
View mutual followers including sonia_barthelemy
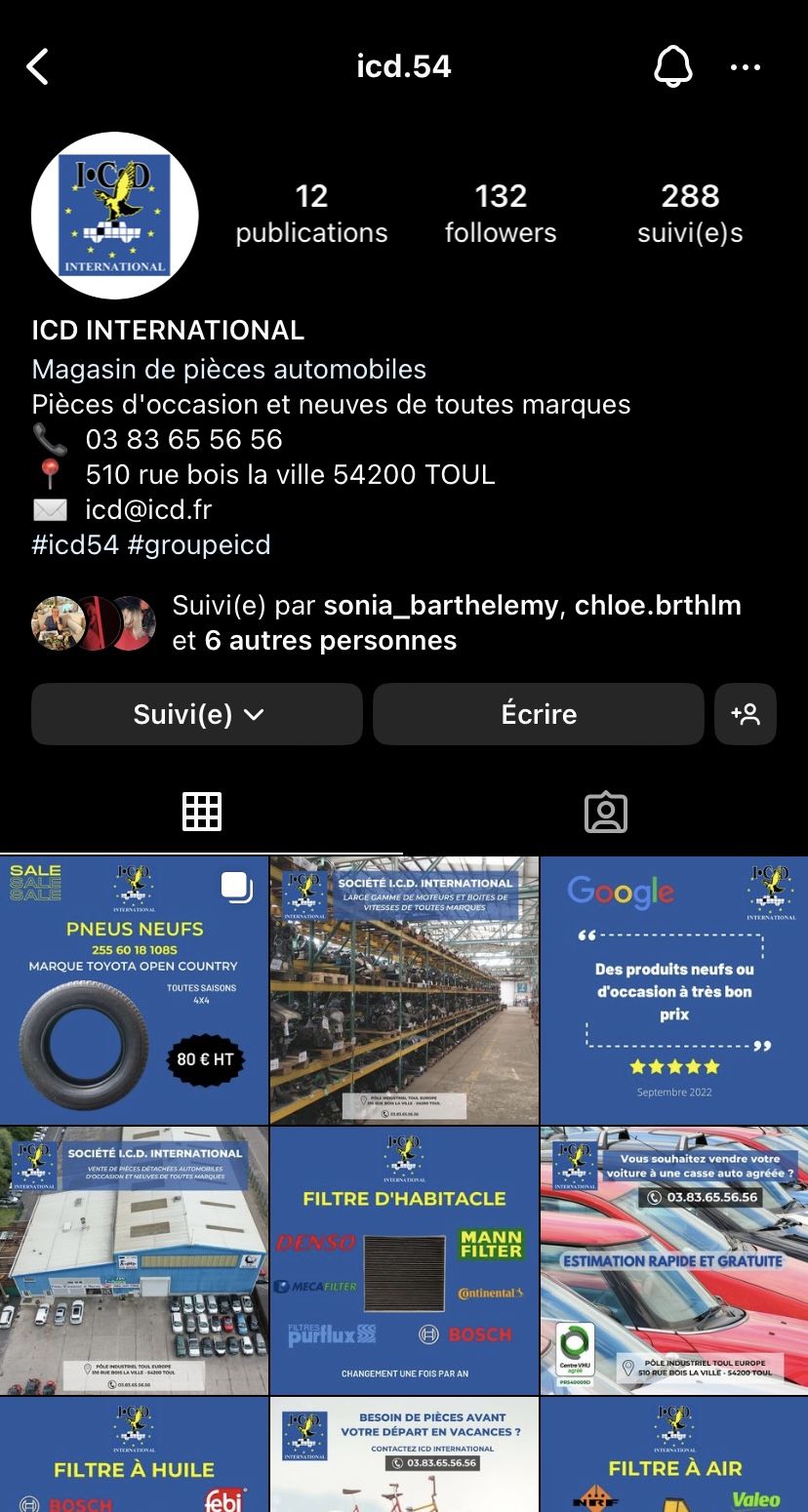[390, 623]
